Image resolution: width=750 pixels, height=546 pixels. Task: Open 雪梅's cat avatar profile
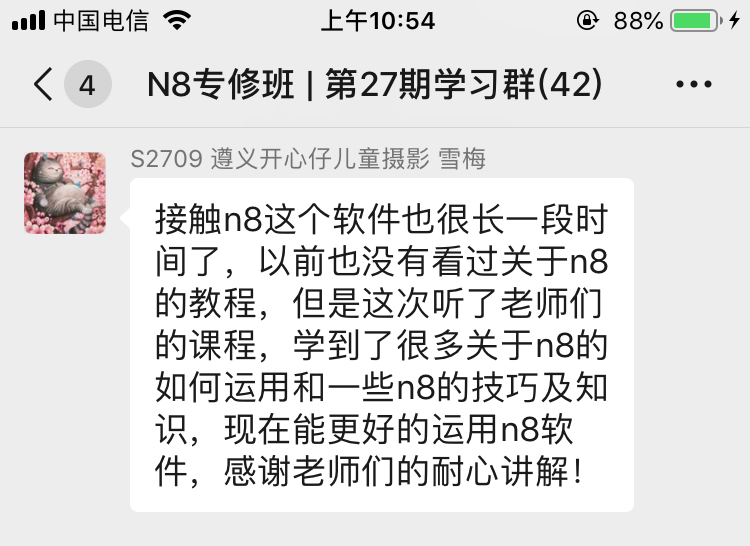(x=65, y=193)
